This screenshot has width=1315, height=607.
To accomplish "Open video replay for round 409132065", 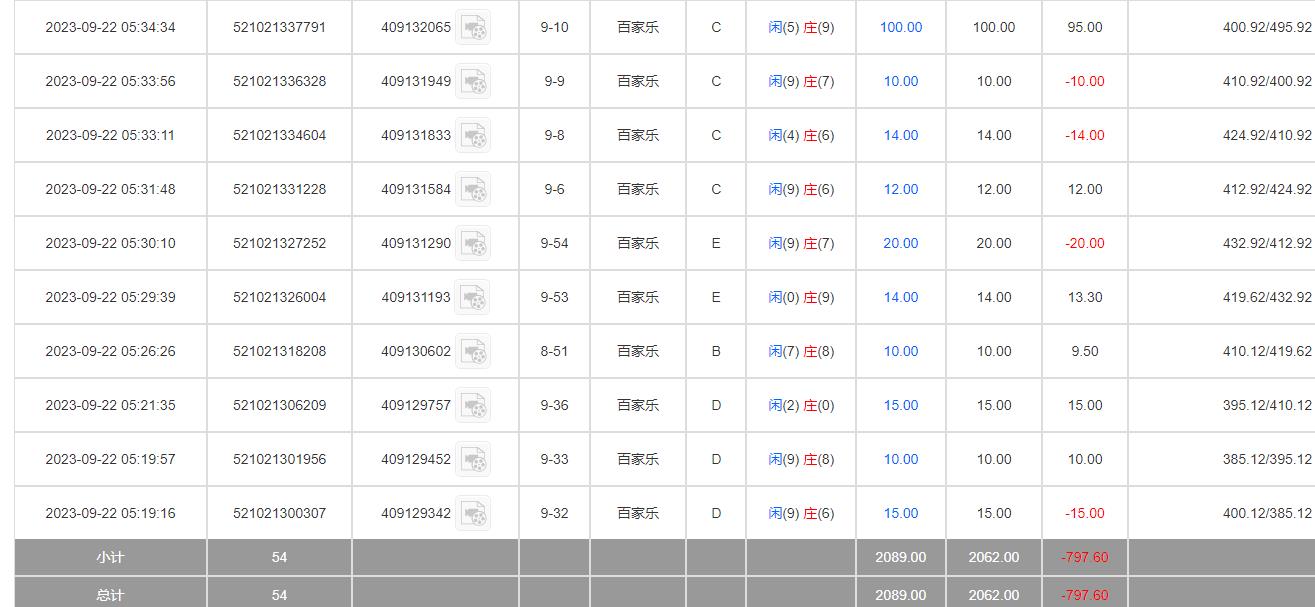I will [x=473, y=28].
